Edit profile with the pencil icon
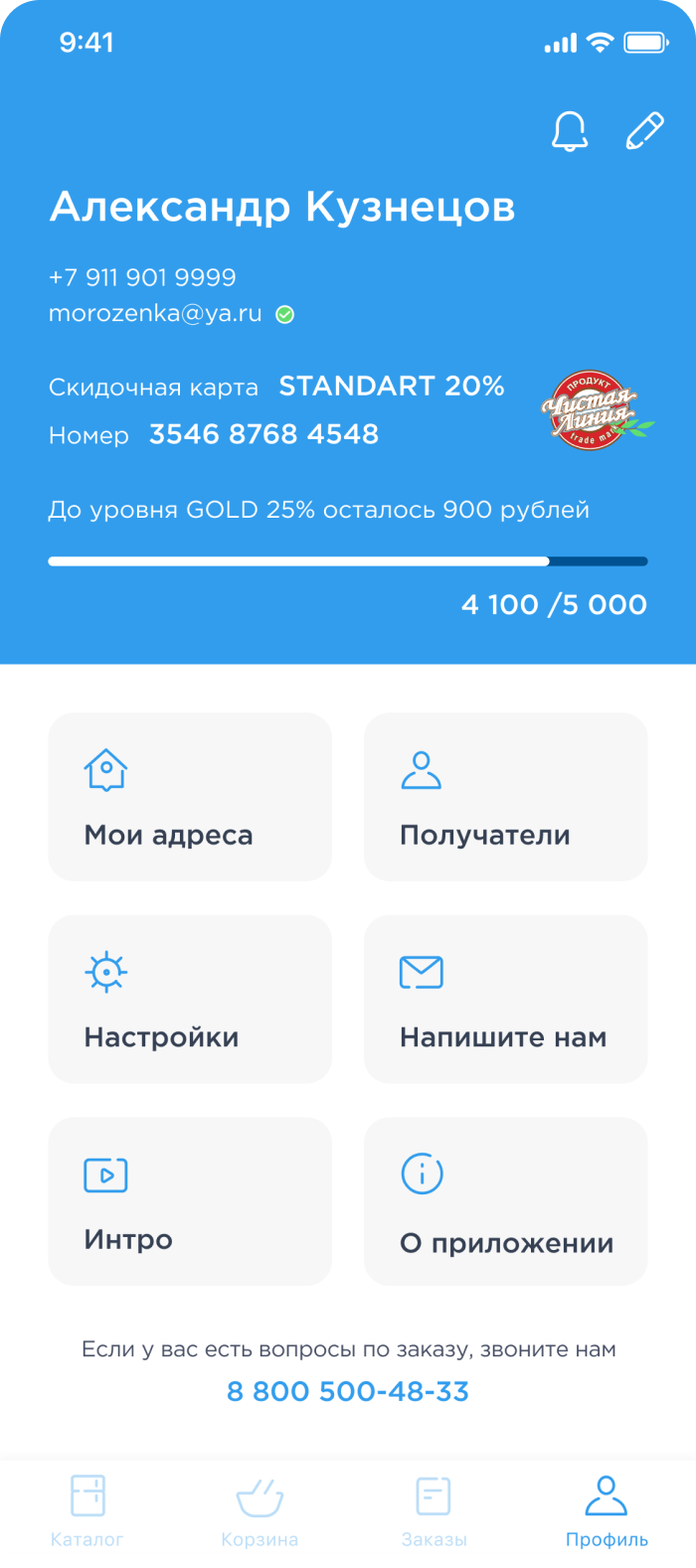This screenshot has width=696, height=1568. 644,131
